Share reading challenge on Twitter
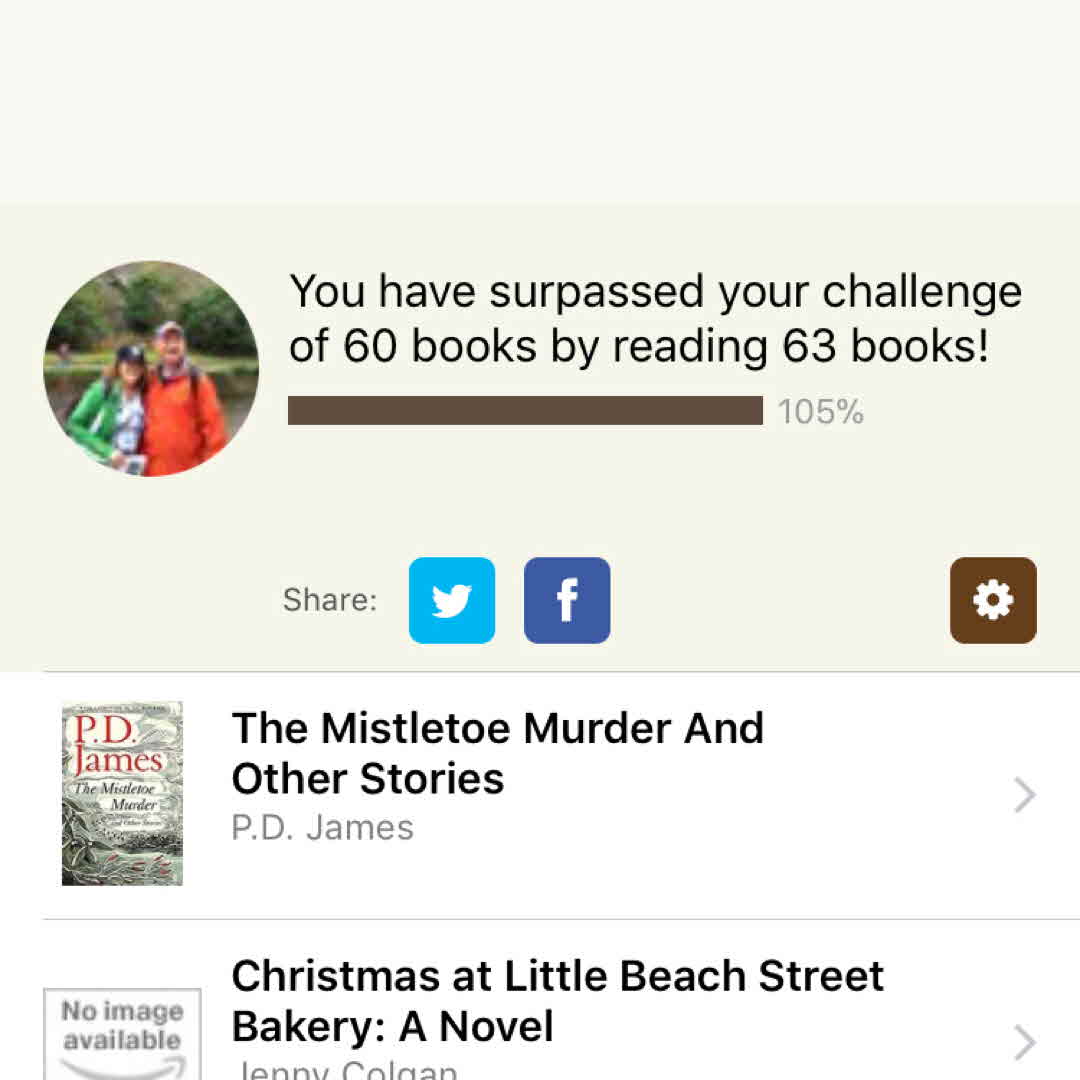Image resolution: width=1080 pixels, height=1080 pixels. point(451,600)
